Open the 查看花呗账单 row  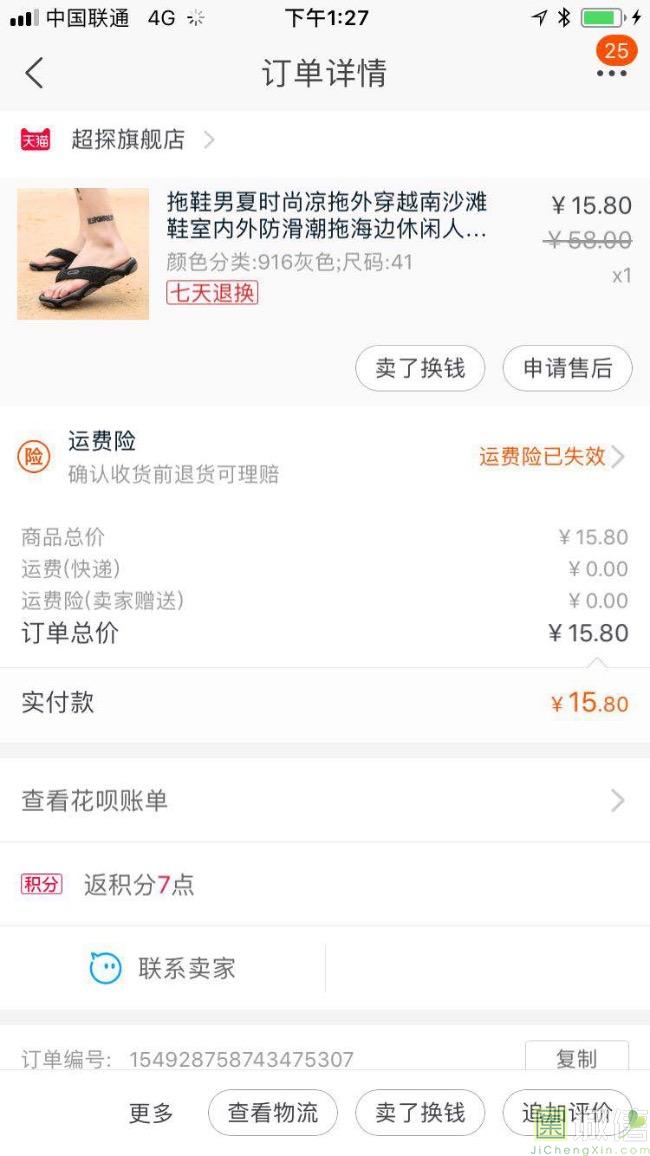pyautogui.click(x=324, y=800)
